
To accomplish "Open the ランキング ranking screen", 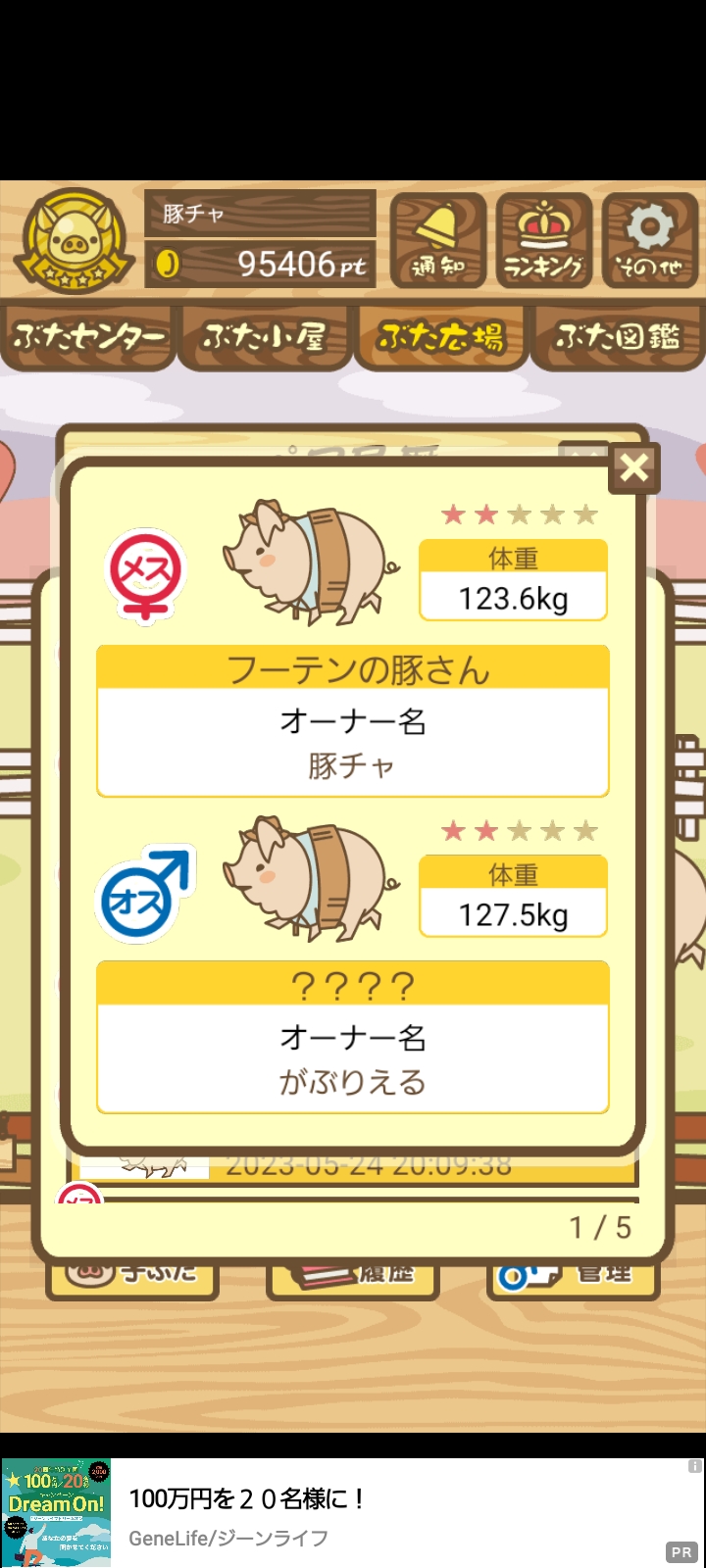I will pyautogui.click(x=544, y=240).
